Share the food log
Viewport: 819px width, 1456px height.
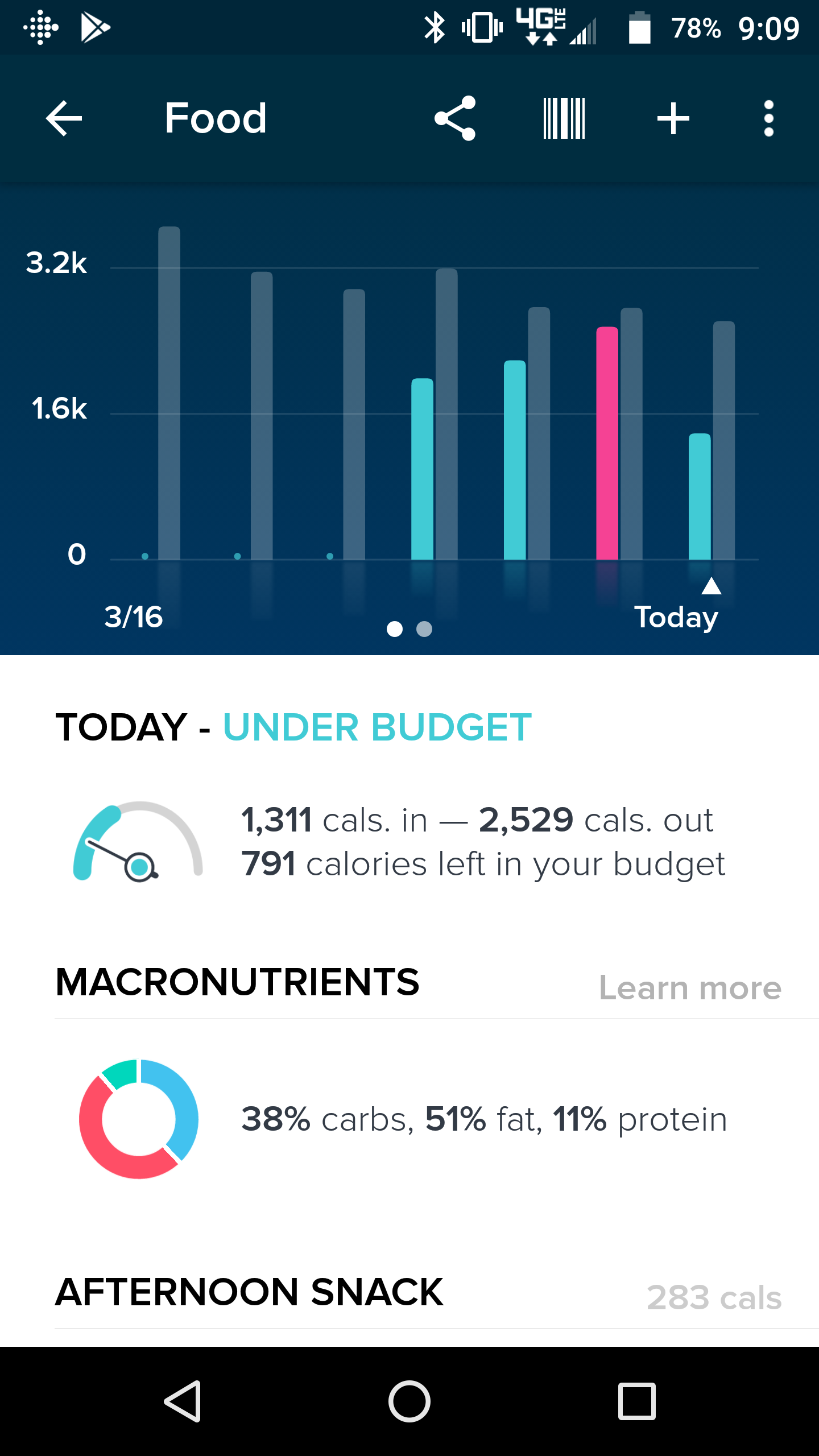[454, 118]
